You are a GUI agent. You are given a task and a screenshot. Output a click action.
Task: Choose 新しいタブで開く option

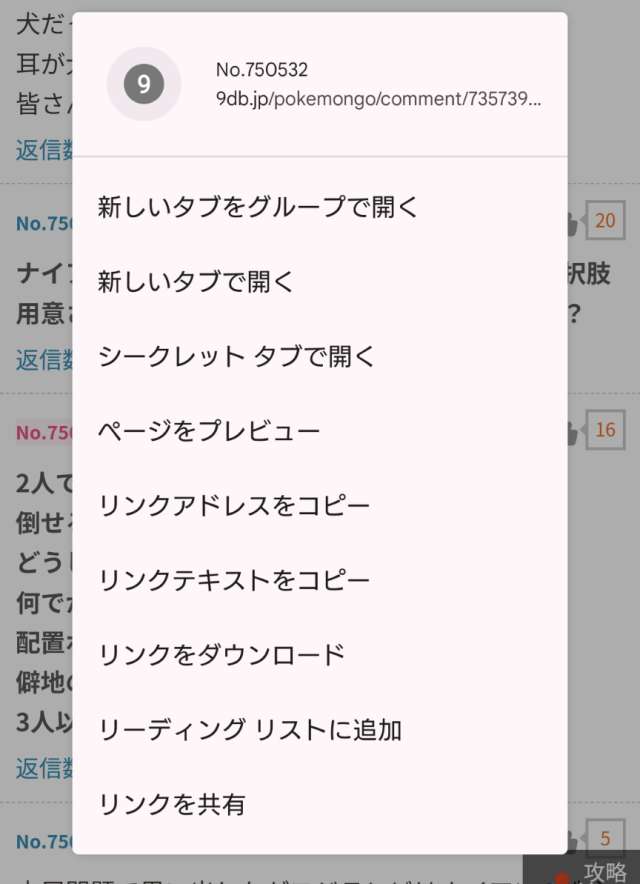tap(197, 282)
